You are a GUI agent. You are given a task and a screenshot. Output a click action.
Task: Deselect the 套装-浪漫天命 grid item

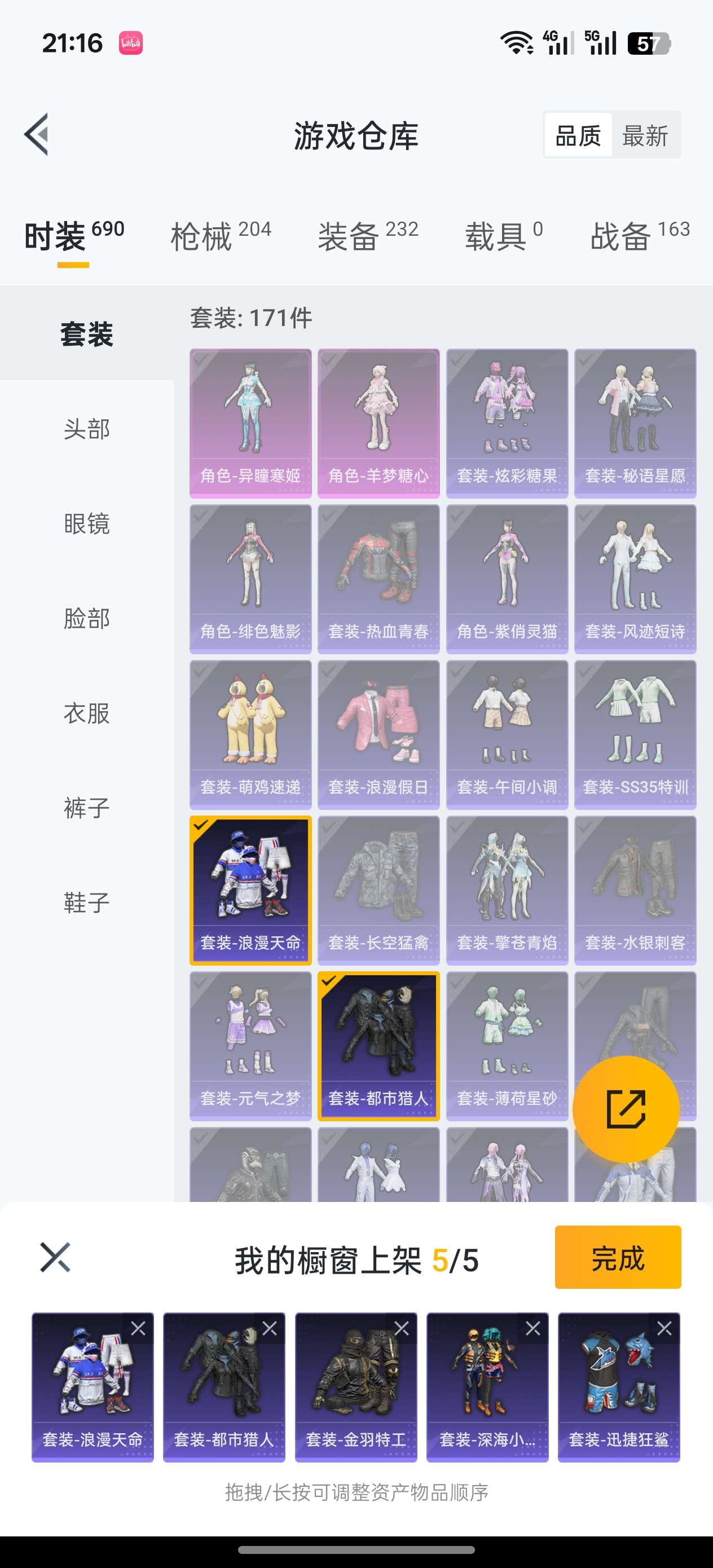tap(250, 890)
